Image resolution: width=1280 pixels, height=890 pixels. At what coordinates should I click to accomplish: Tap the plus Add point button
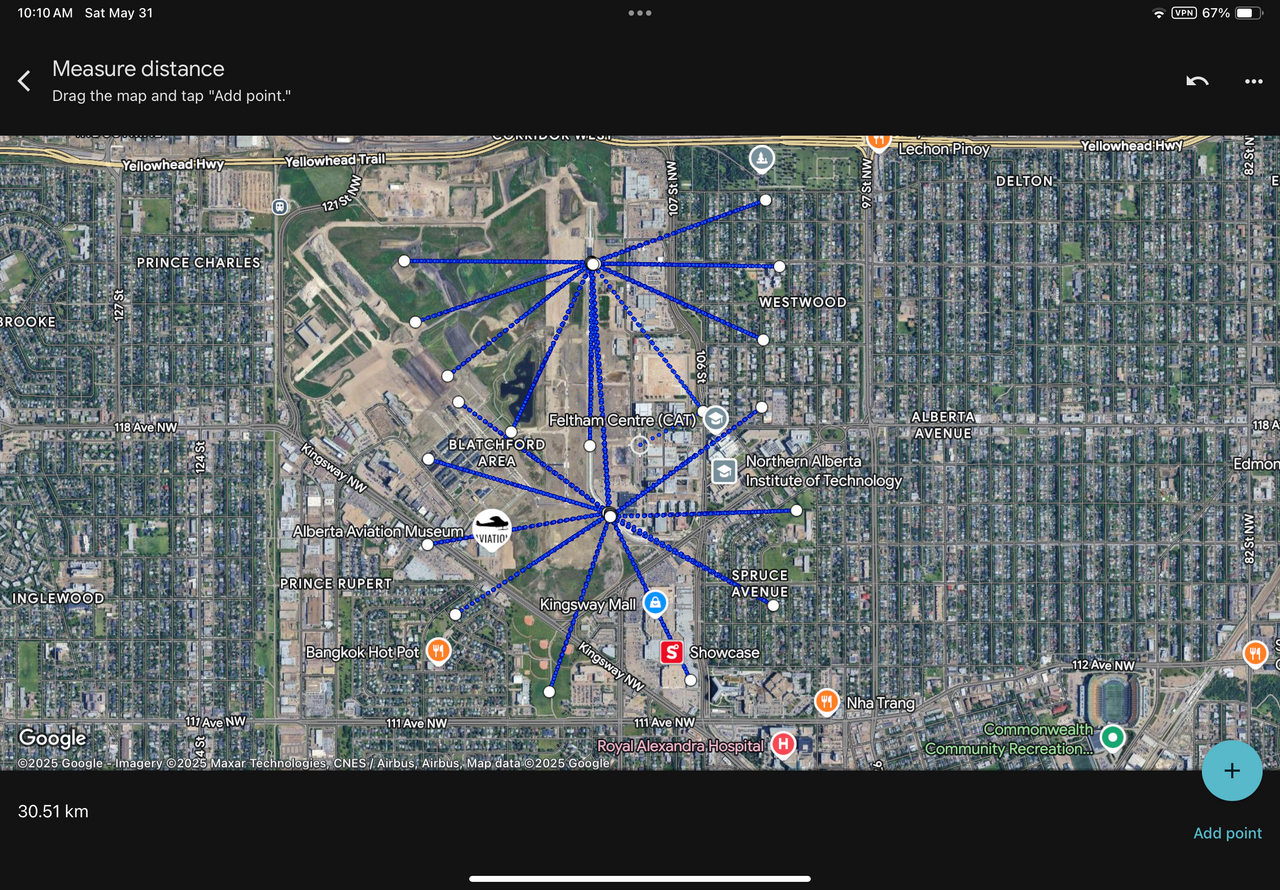click(1231, 770)
